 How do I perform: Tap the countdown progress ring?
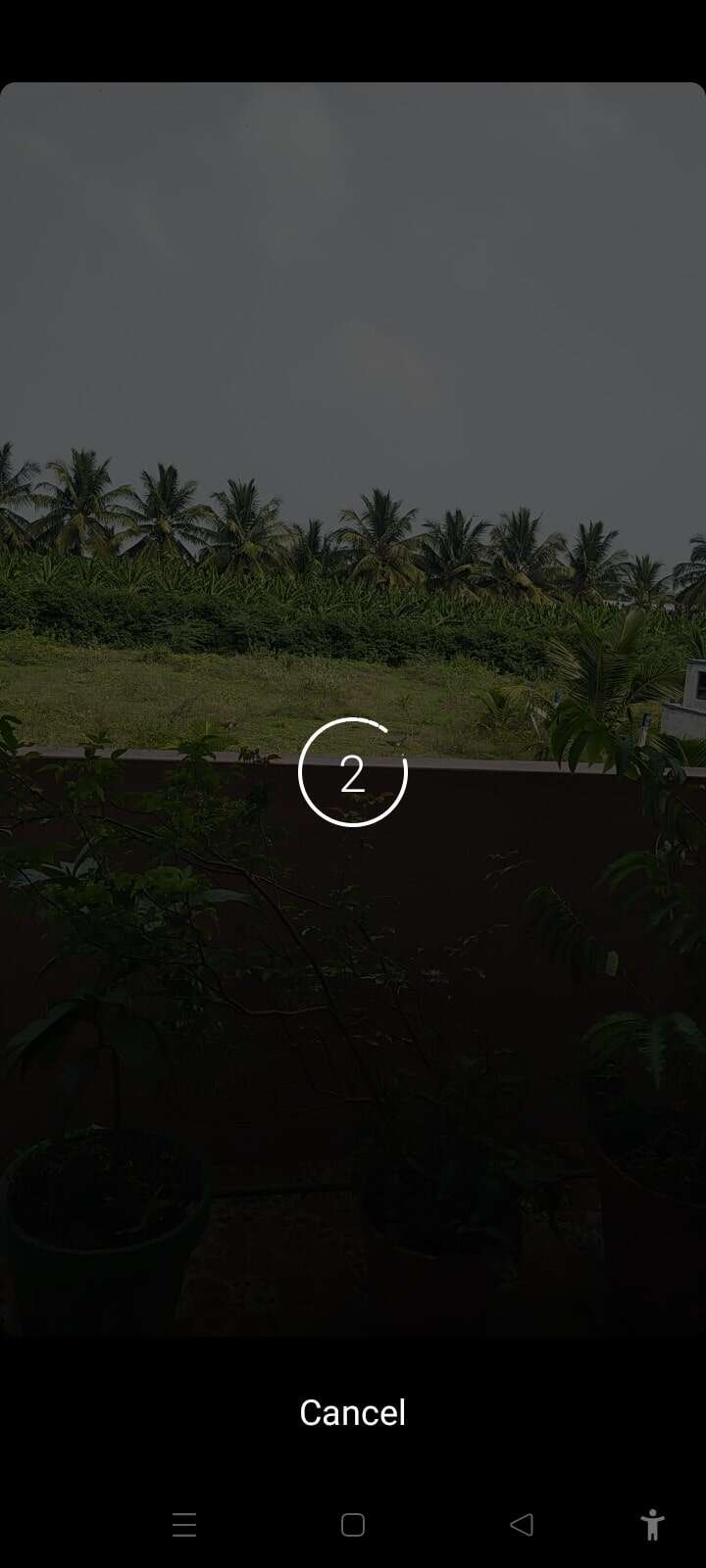[x=352, y=771]
